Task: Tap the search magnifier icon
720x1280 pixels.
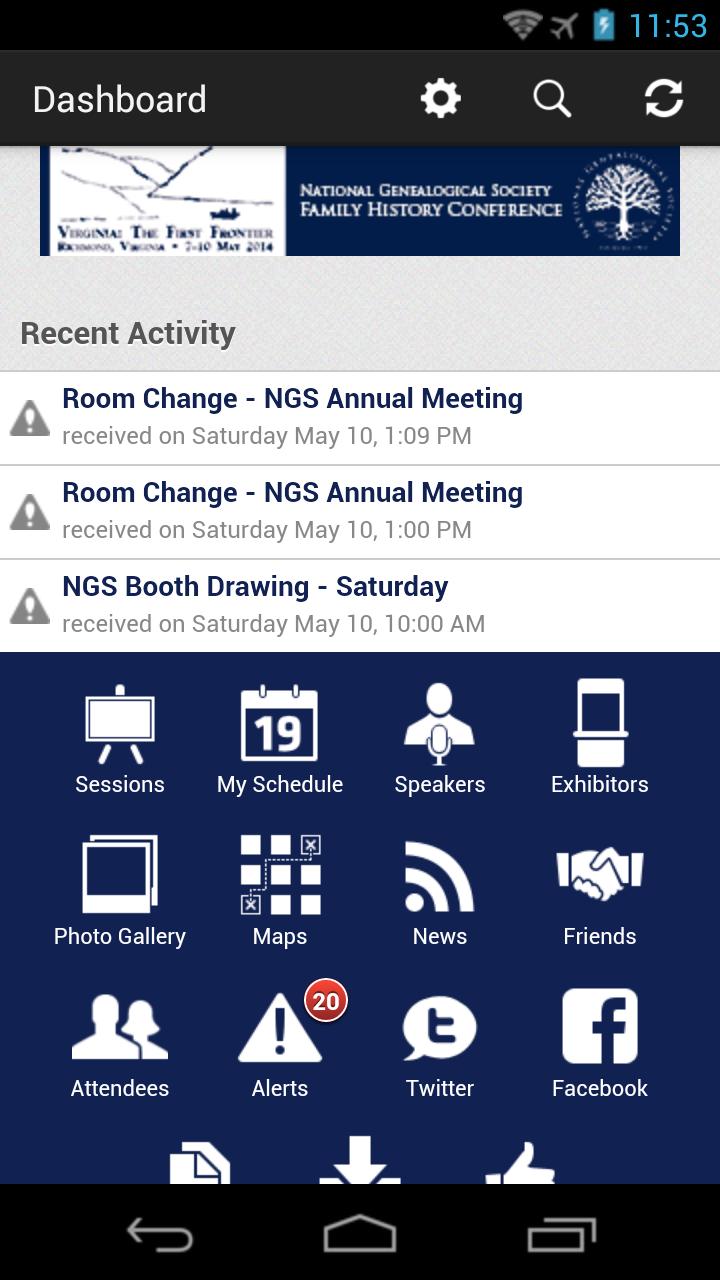Action: click(553, 98)
